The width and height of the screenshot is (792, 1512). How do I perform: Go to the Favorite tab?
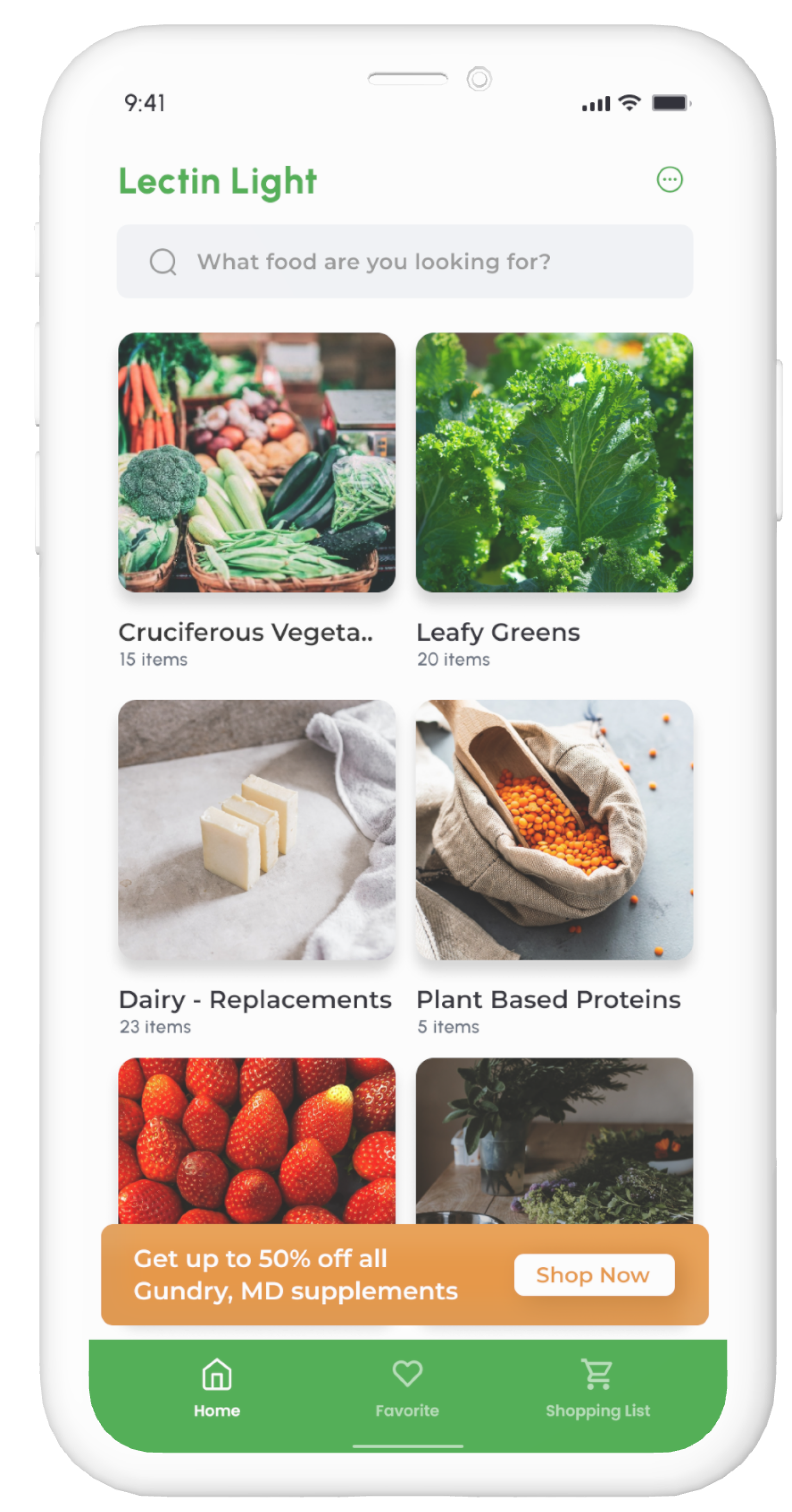[x=407, y=1389]
